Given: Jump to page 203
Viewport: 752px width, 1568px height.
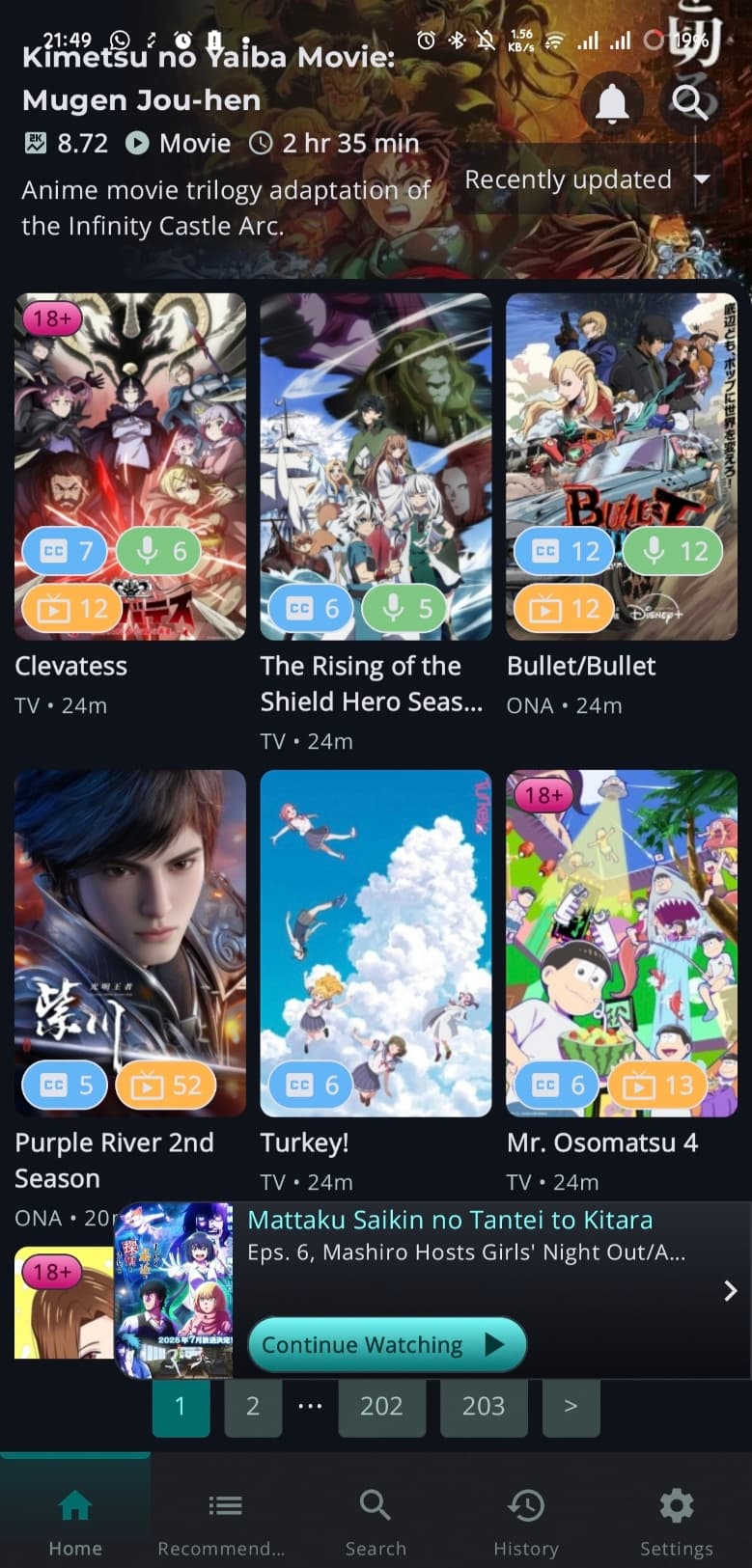Looking at the screenshot, I should click(484, 1406).
